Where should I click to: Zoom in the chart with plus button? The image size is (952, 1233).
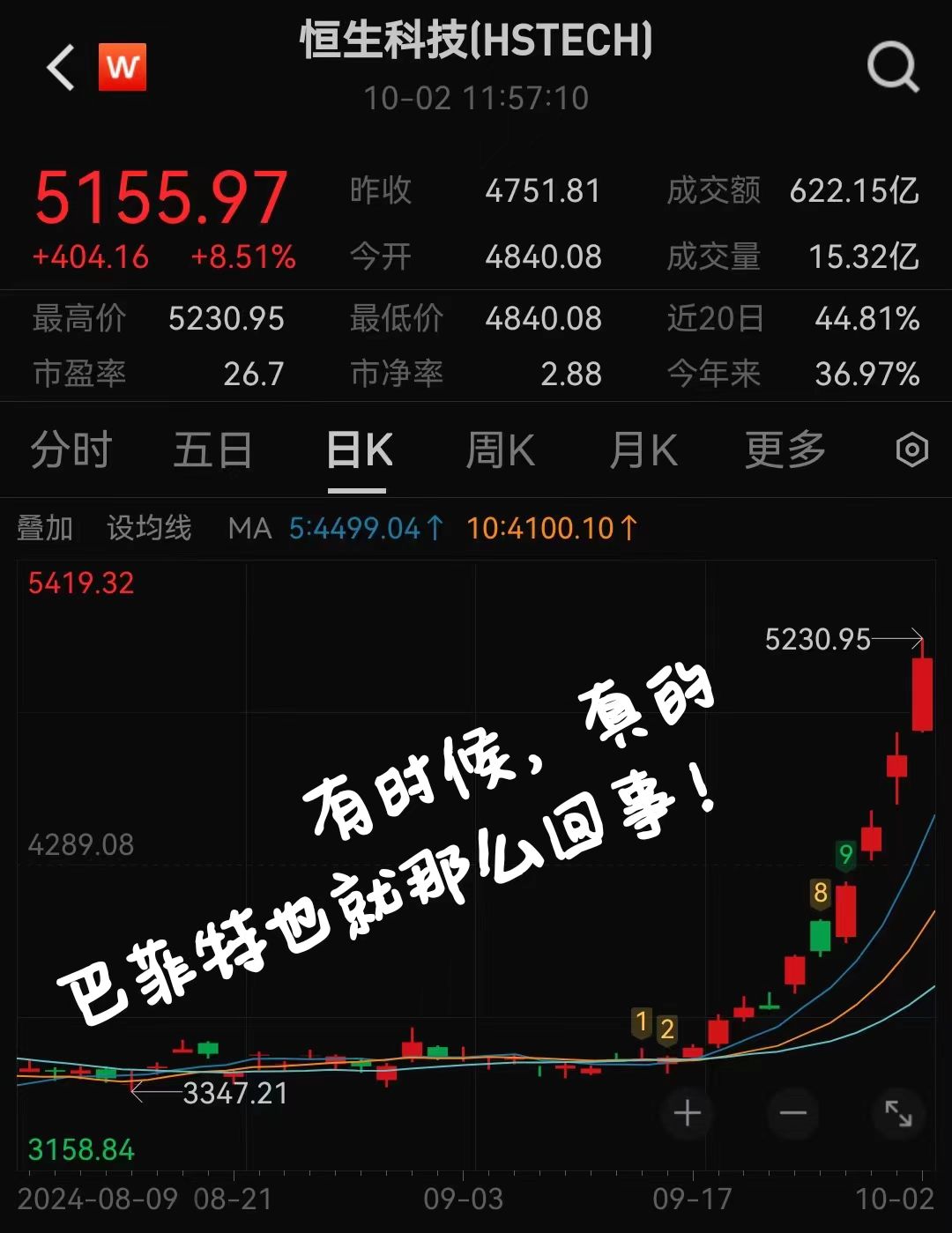pyautogui.click(x=687, y=1114)
